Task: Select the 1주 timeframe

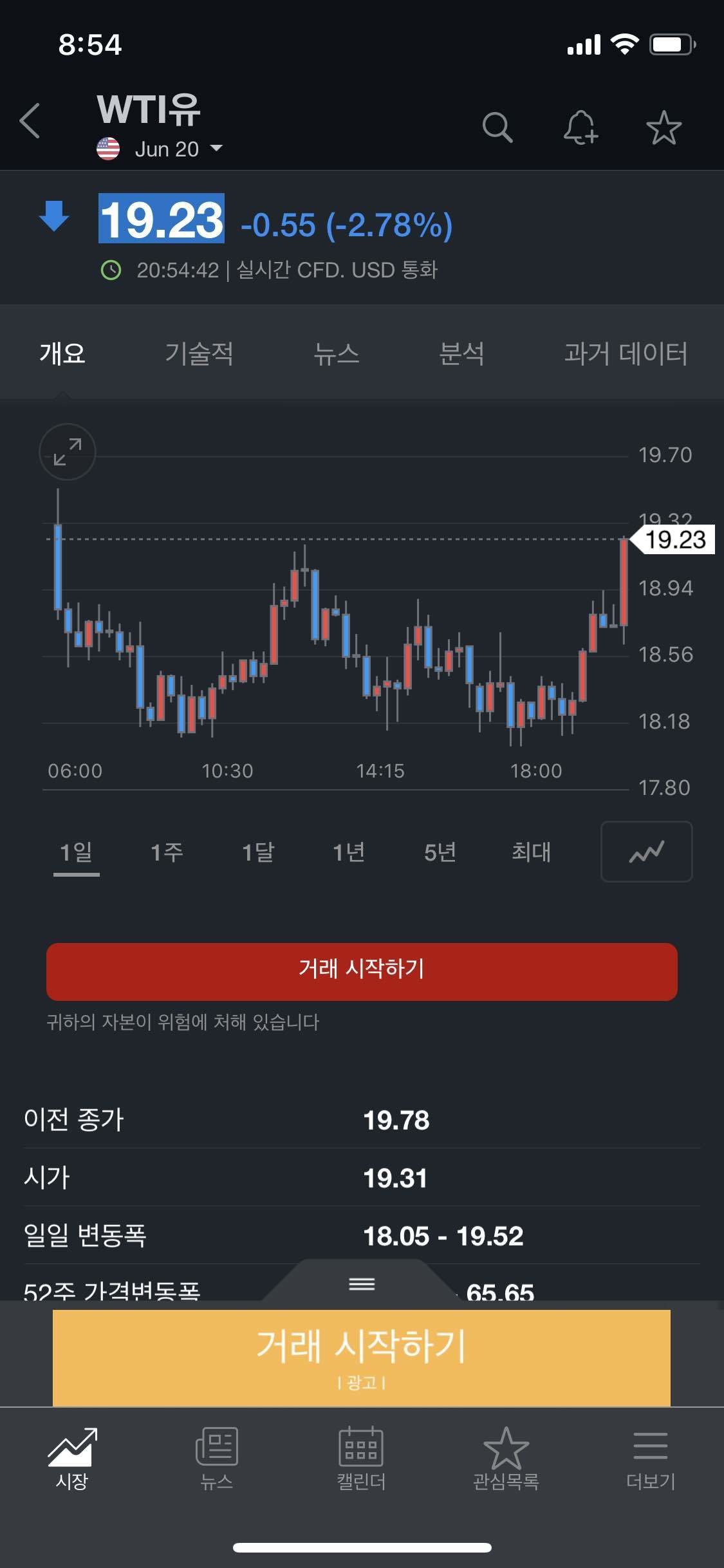Action: (x=167, y=852)
